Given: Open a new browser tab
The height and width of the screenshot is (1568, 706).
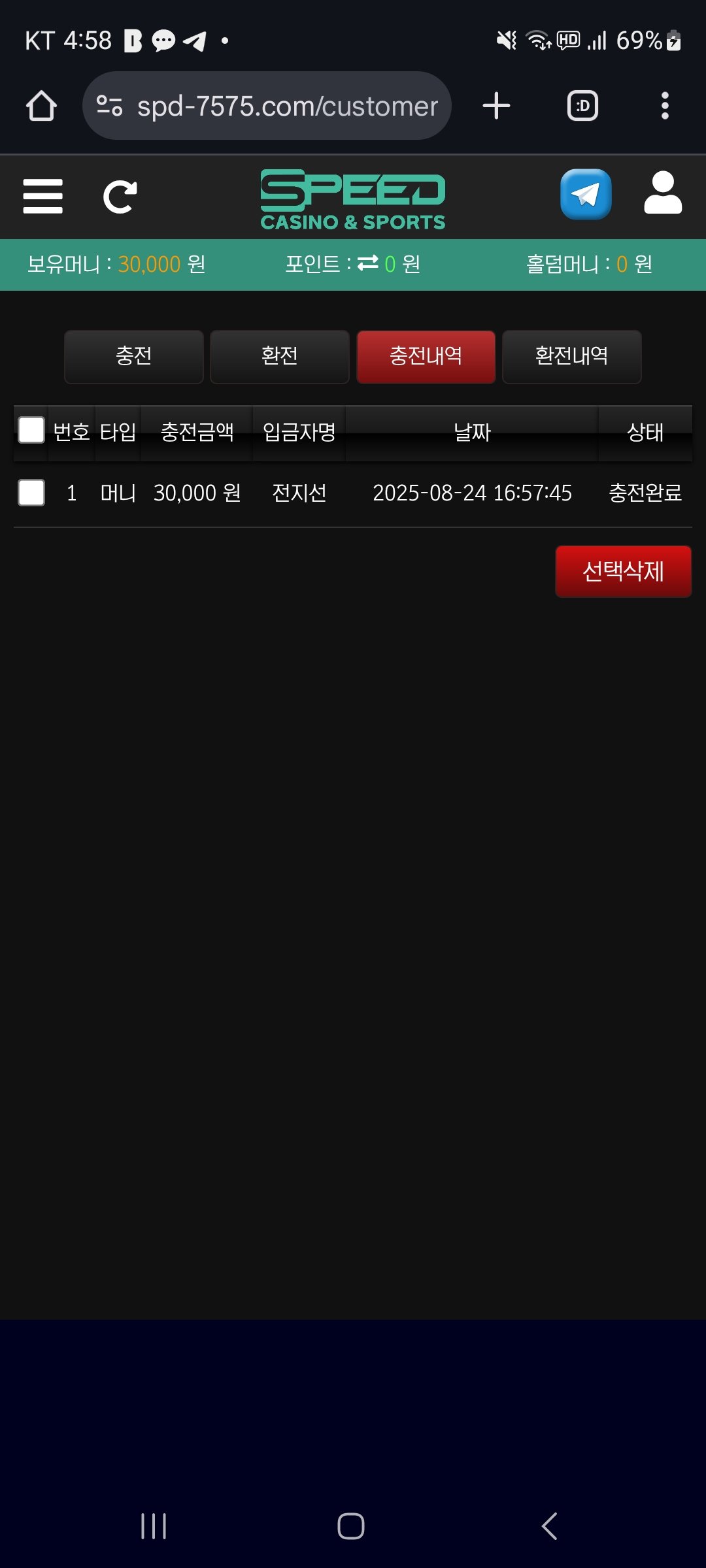Looking at the screenshot, I should tap(496, 106).
